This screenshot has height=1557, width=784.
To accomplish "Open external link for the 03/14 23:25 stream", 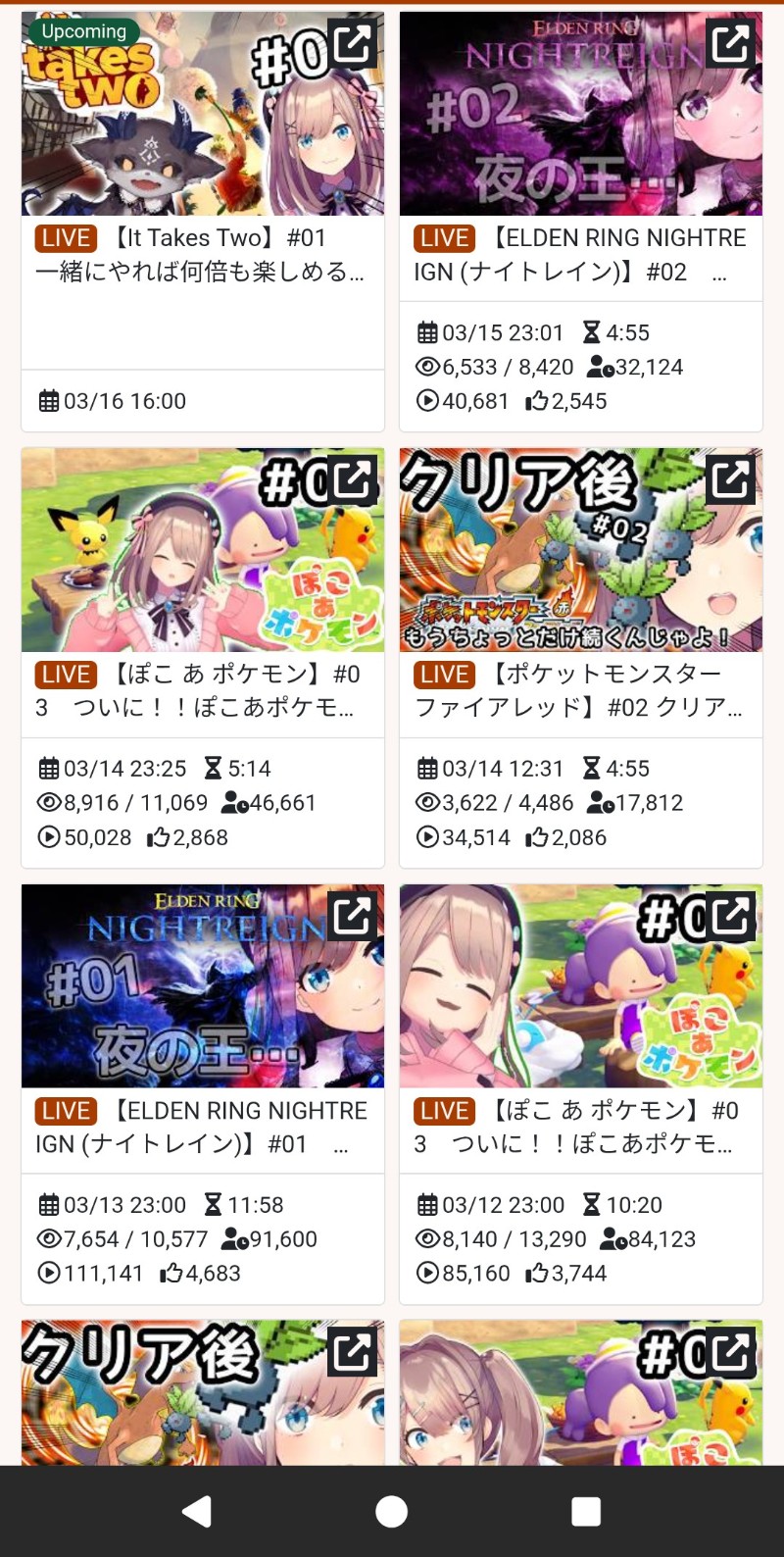I will [351, 479].
